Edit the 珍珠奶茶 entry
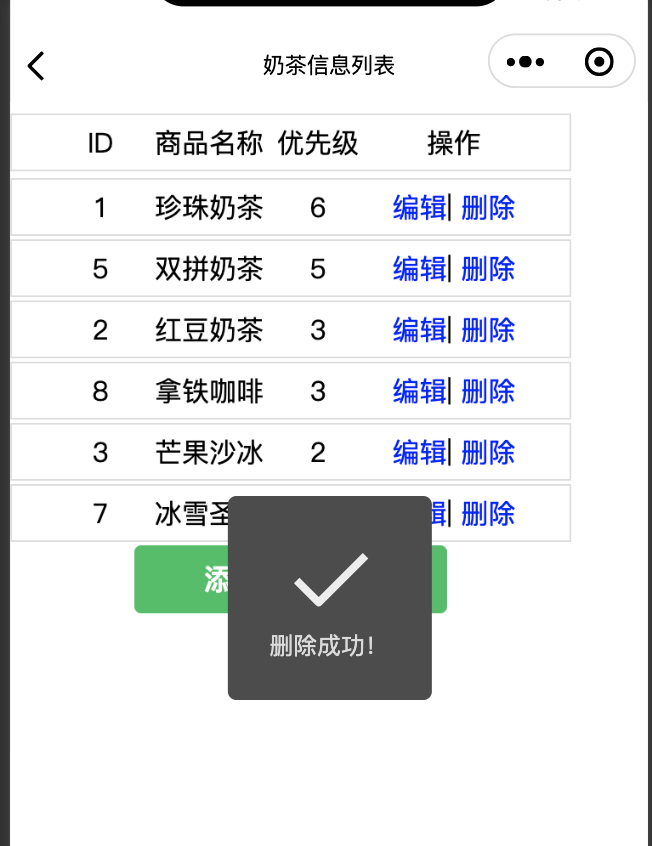Screen dimensions: 652x846 coord(419,208)
